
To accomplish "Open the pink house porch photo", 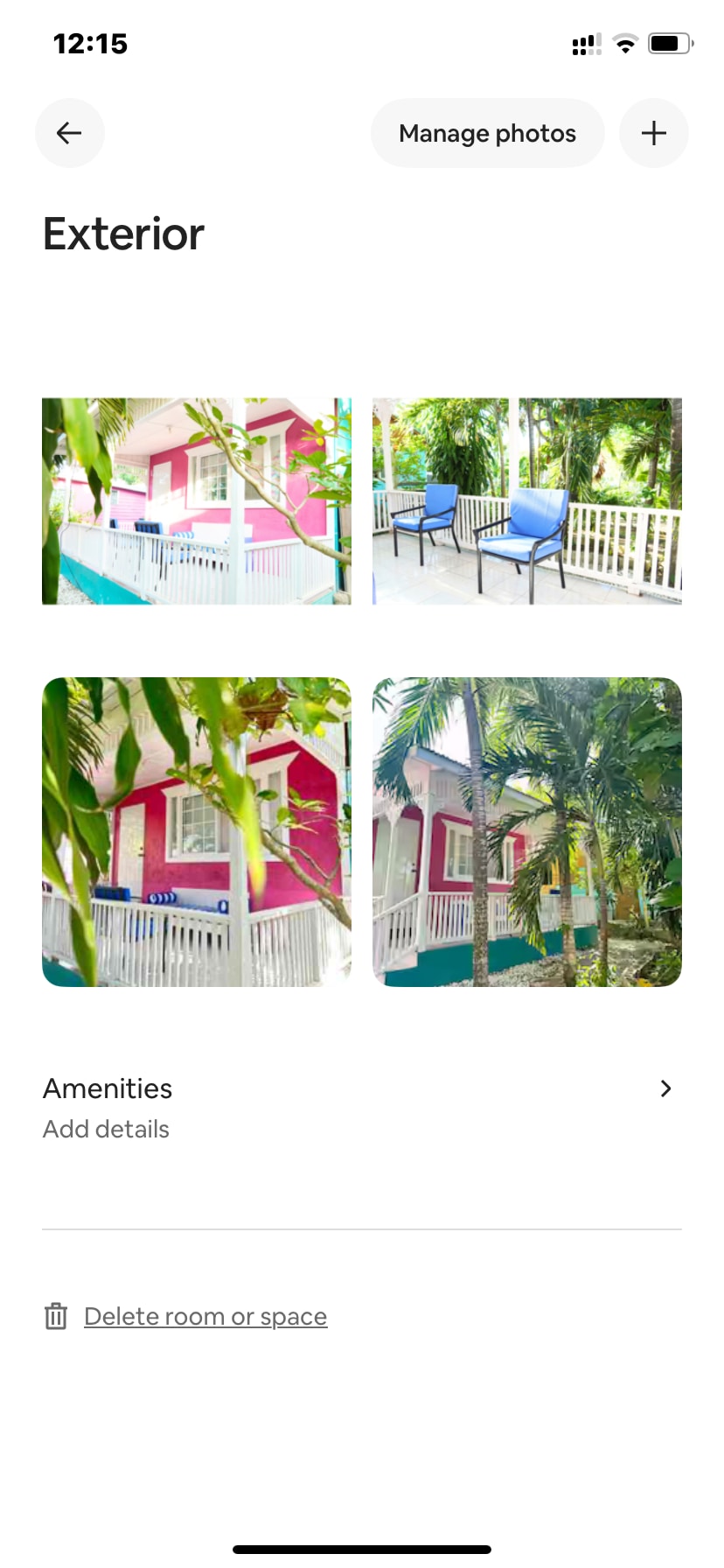I will pos(197,501).
